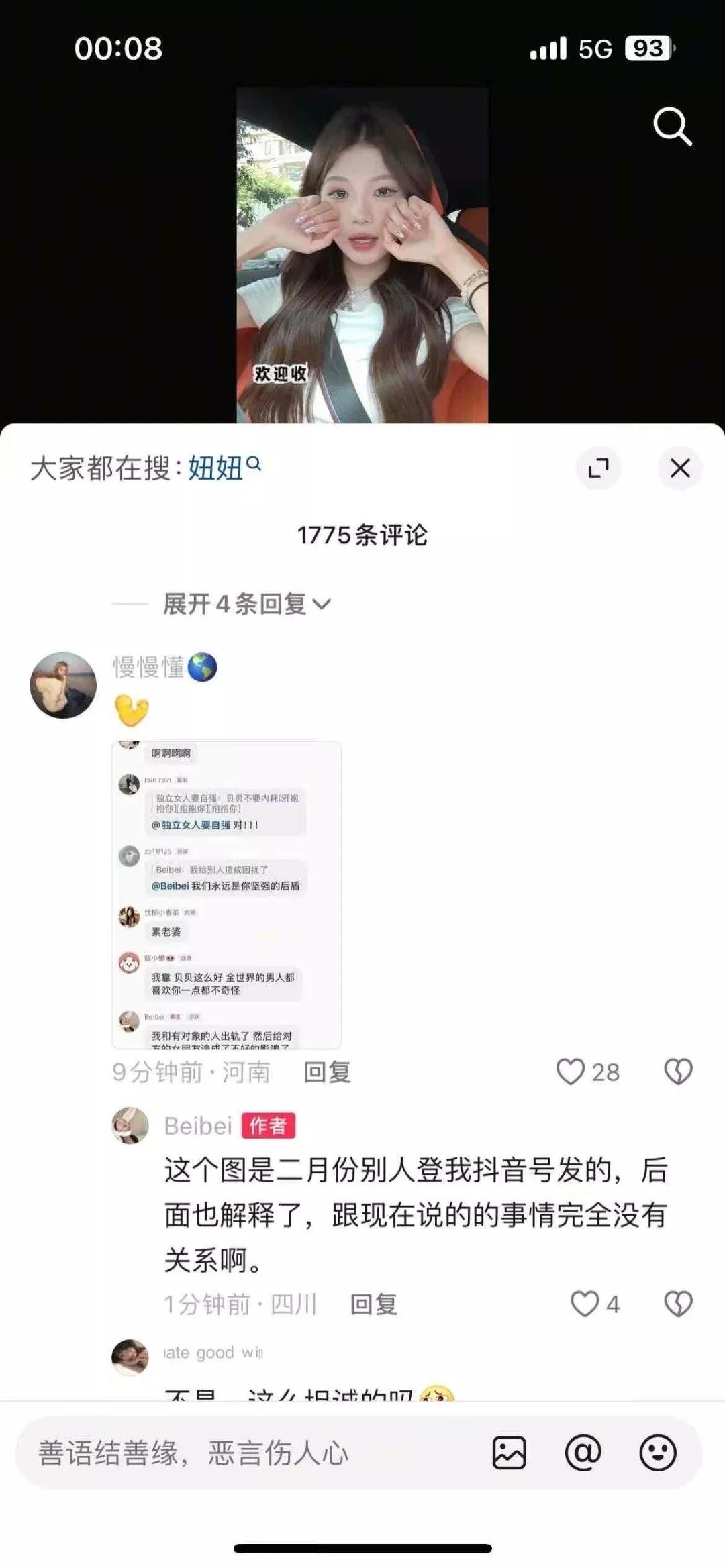The width and height of the screenshot is (725, 1568).
Task: Reply to Beibei's author comment
Action: coord(374,1304)
